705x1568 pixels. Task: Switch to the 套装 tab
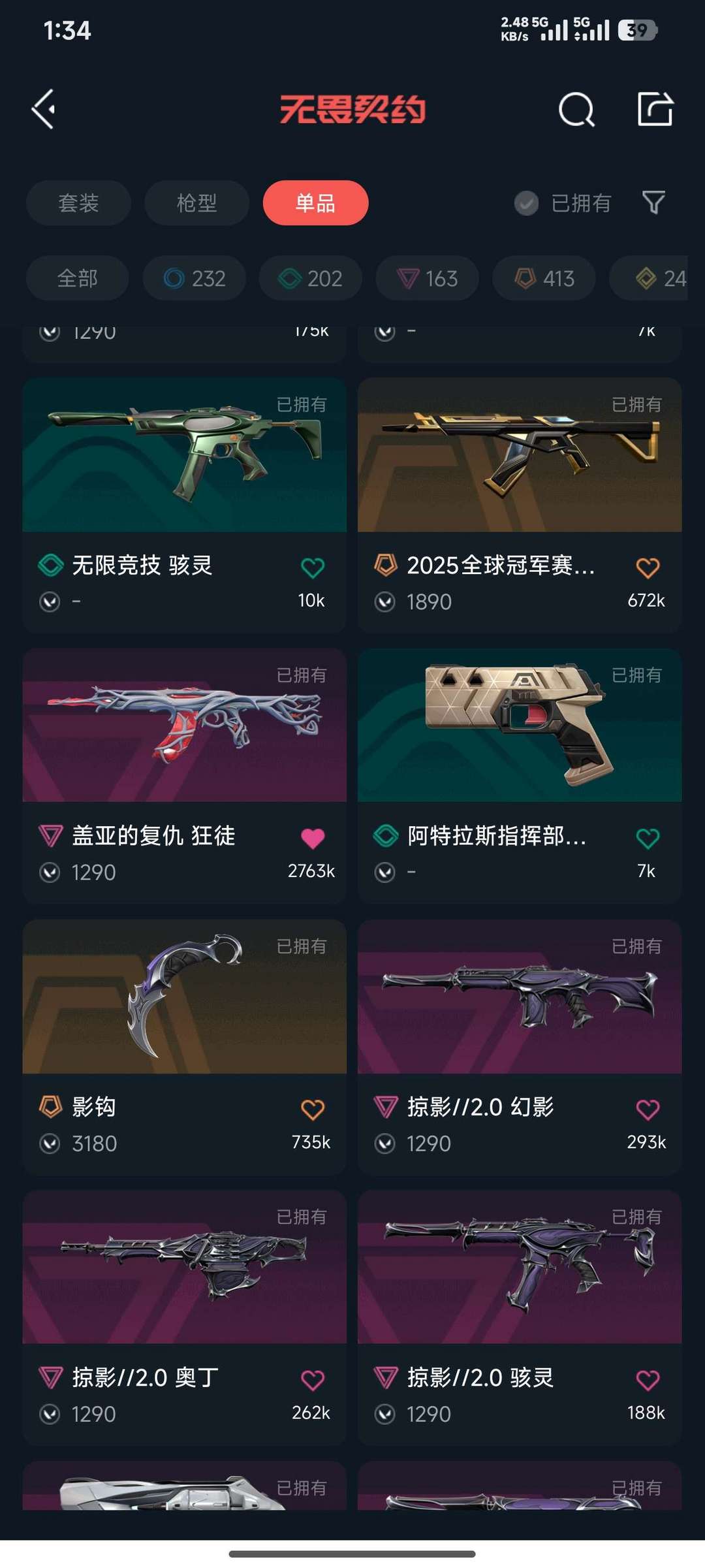click(x=78, y=203)
